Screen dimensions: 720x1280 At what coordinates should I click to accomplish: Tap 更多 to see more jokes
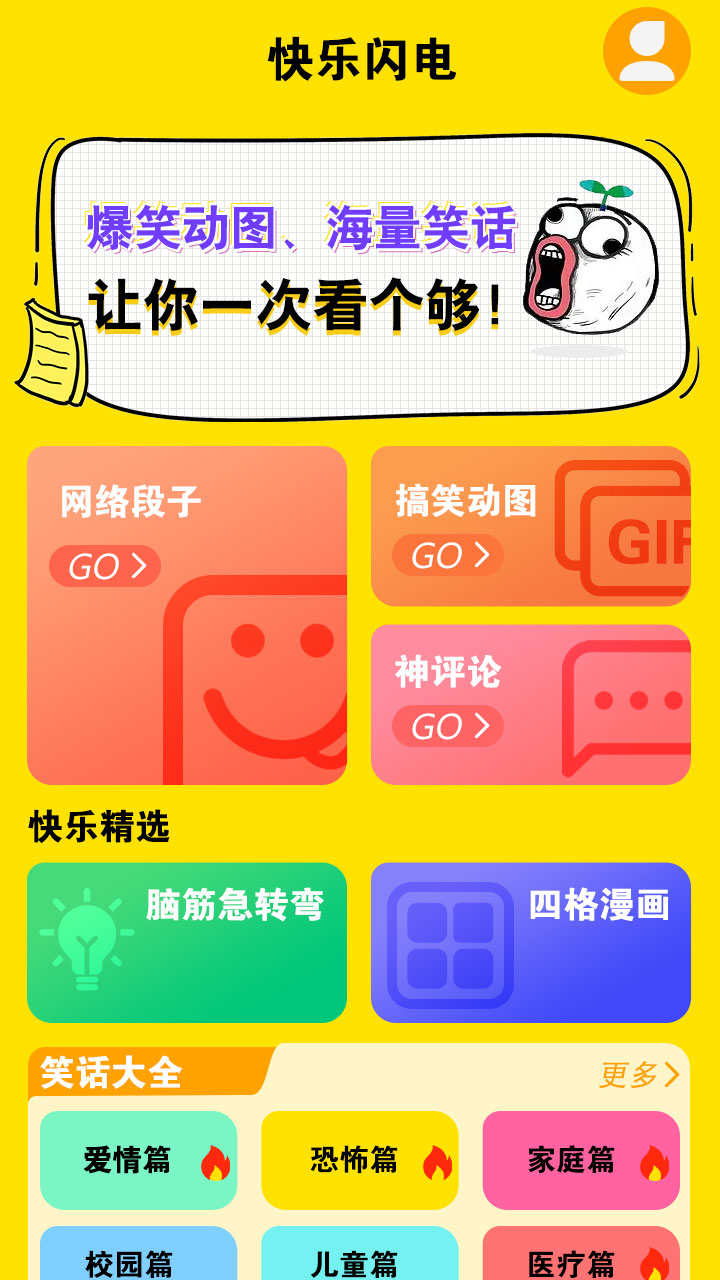pos(638,1075)
